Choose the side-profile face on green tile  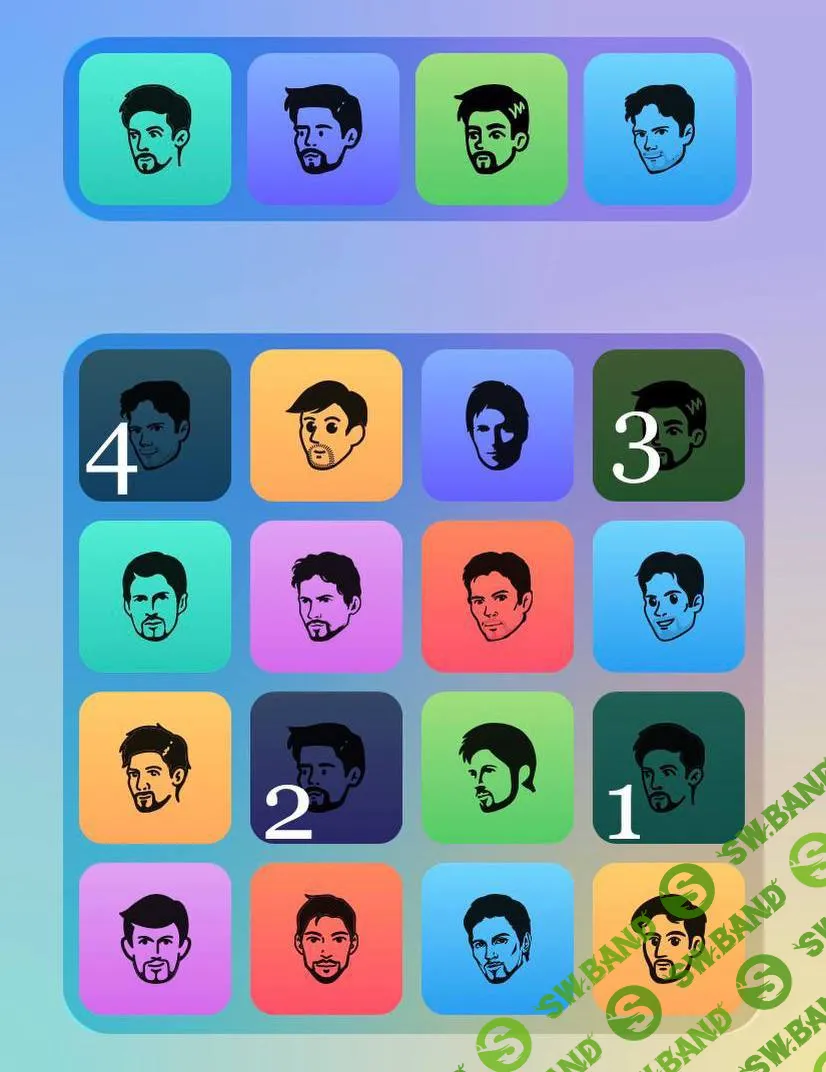click(x=497, y=767)
